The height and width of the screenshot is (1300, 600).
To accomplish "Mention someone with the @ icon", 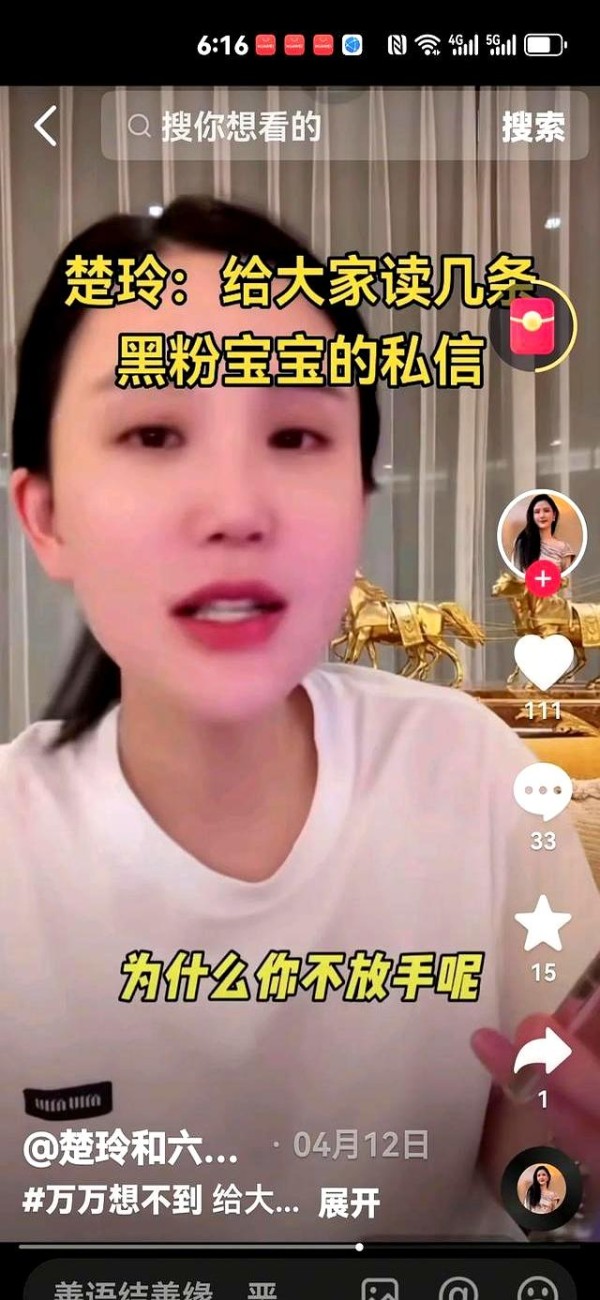I will [459, 1290].
